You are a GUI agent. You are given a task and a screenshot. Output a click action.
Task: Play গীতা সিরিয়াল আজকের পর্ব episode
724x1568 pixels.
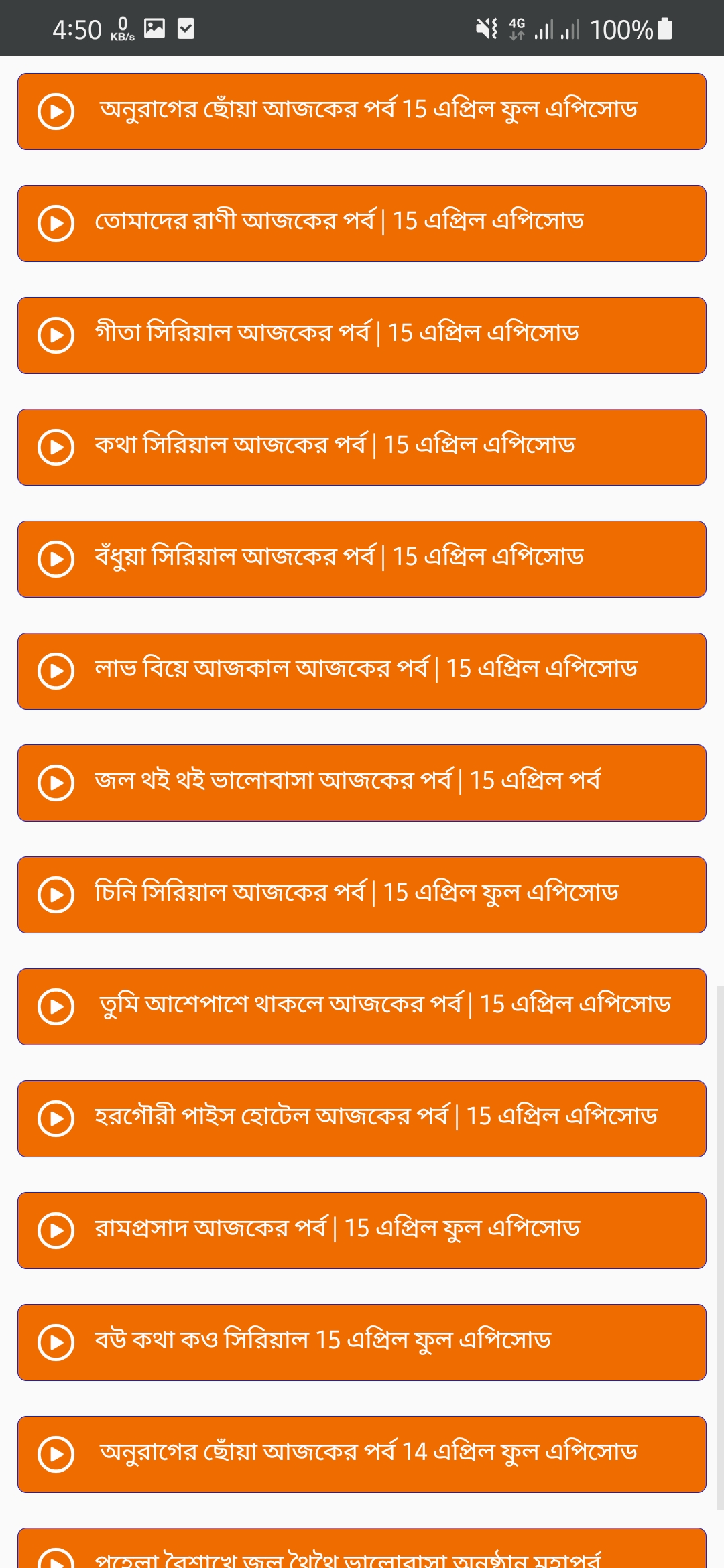point(362,335)
